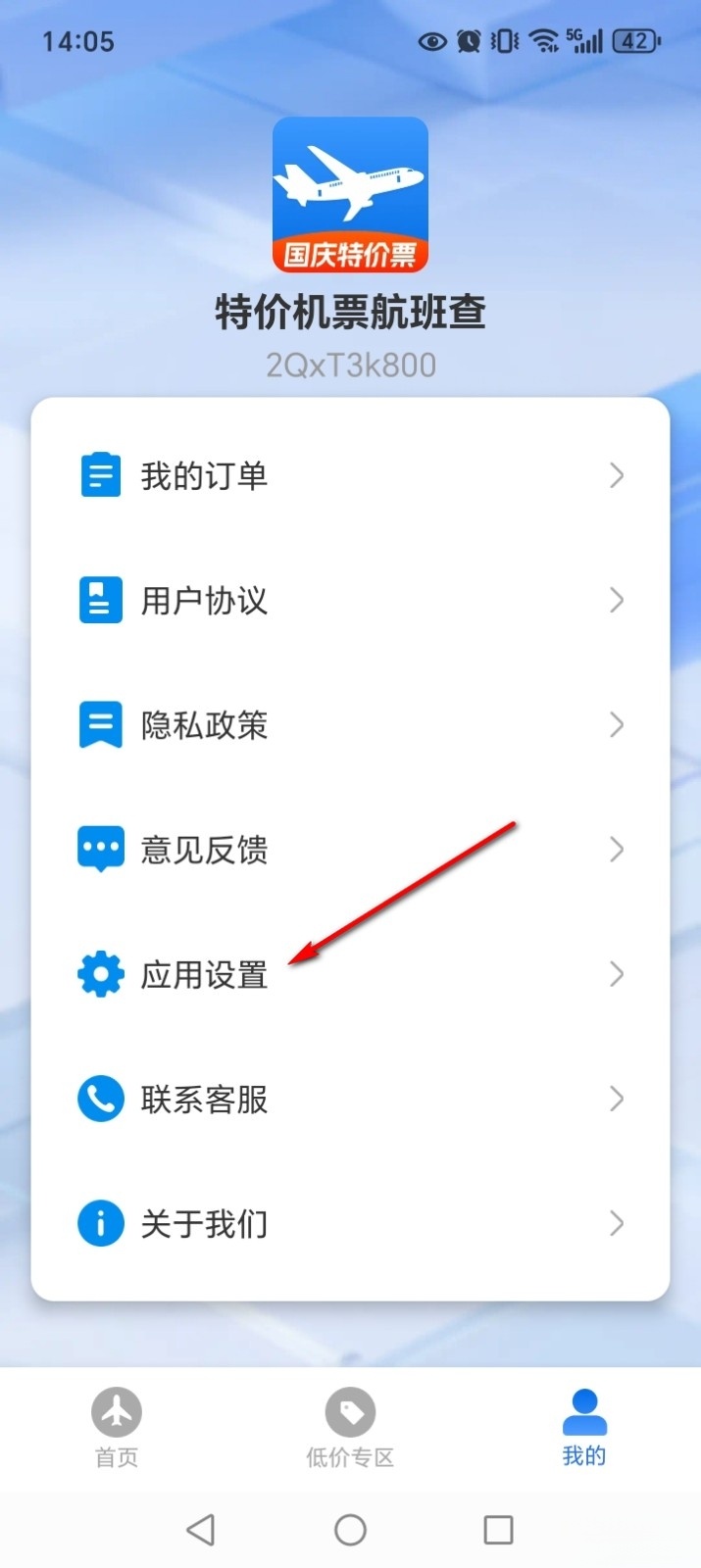The width and height of the screenshot is (701, 1568).
Task: View the 用户协议 user agreement
Action: click(350, 601)
